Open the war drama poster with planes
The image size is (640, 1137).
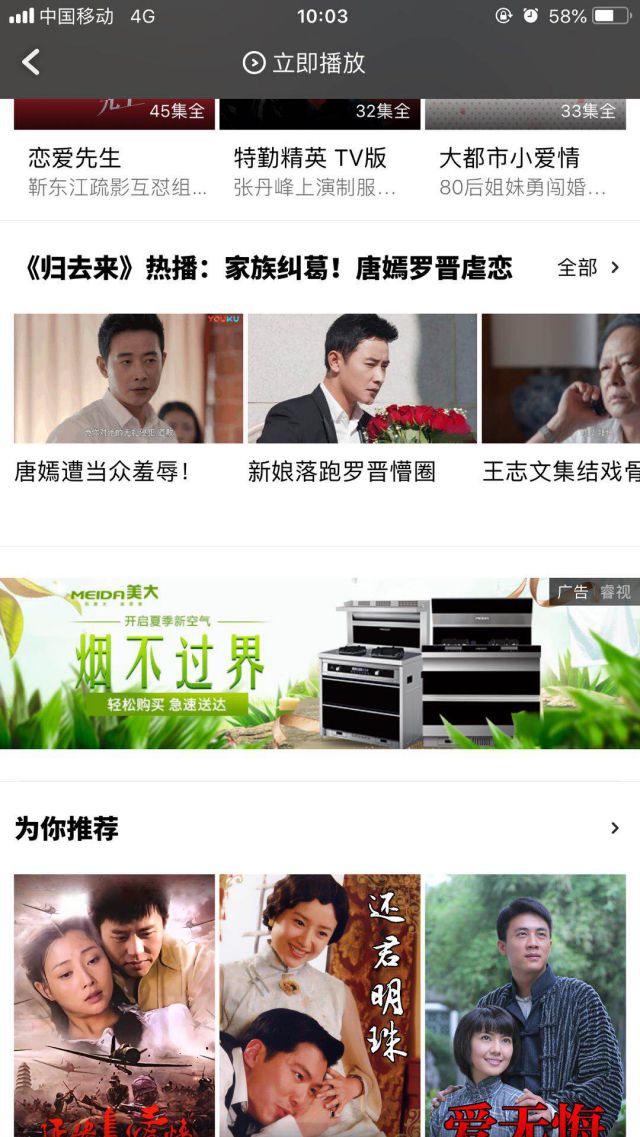point(114,1005)
